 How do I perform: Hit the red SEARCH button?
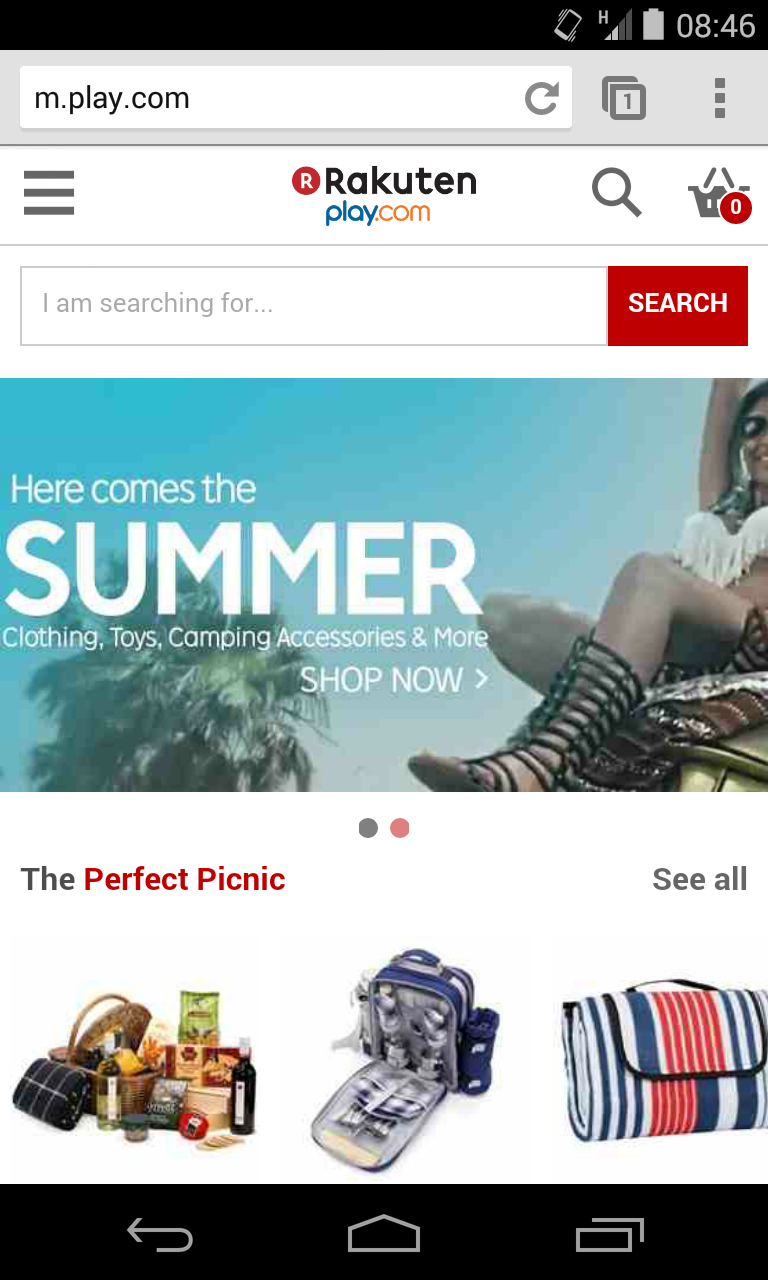677,305
